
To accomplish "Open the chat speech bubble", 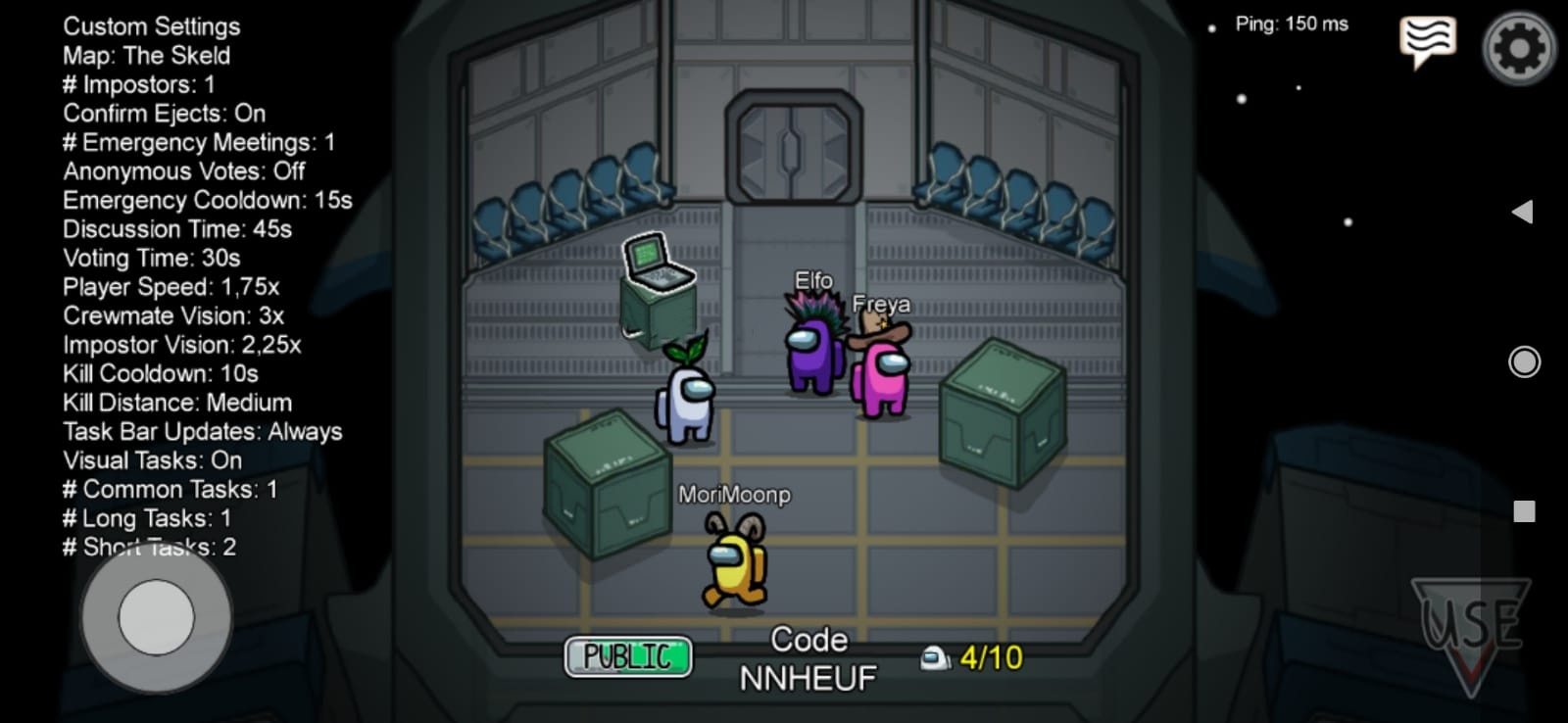I will (1427, 41).
